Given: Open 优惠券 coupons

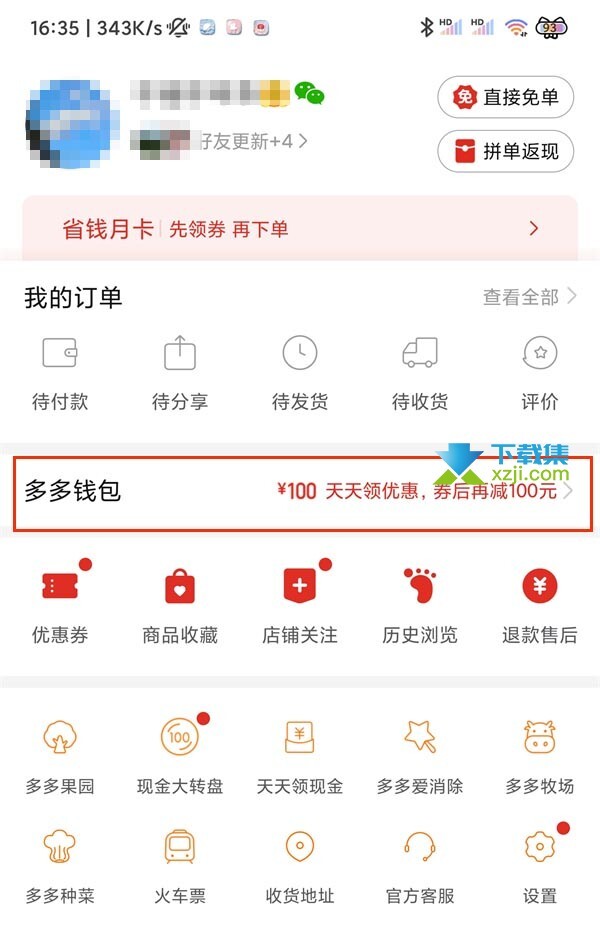Looking at the screenshot, I should [60, 606].
